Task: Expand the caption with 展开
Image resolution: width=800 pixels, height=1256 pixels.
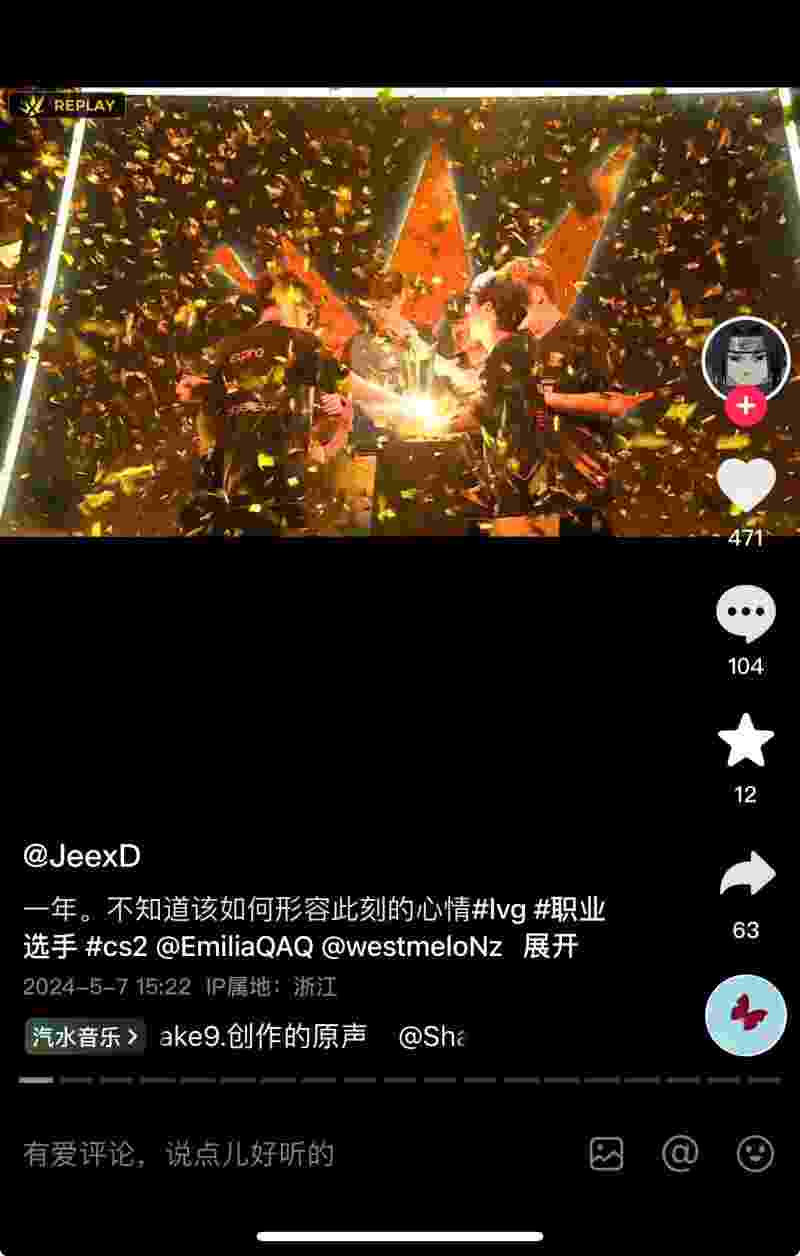Action: (x=551, y=946)
